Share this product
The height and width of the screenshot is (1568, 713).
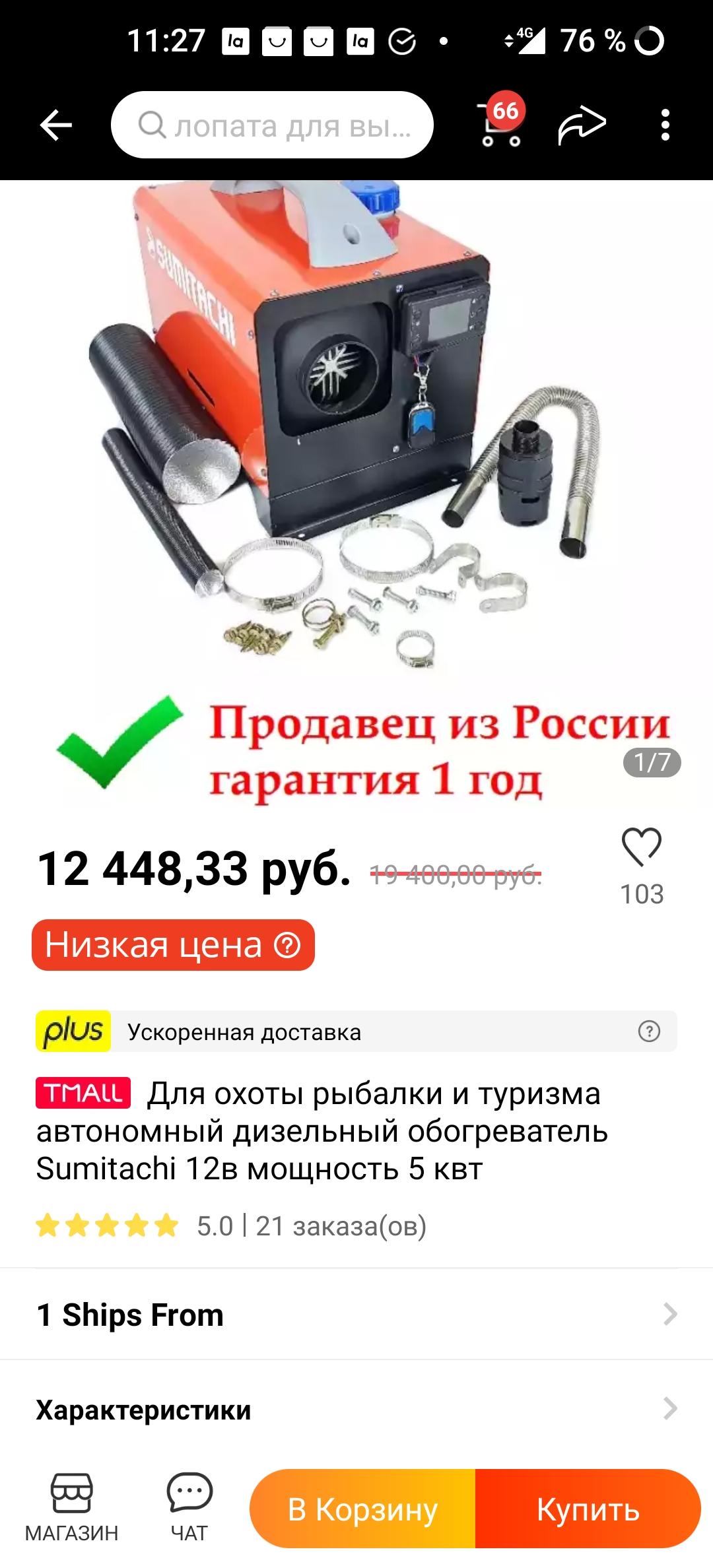coord(582,125)
